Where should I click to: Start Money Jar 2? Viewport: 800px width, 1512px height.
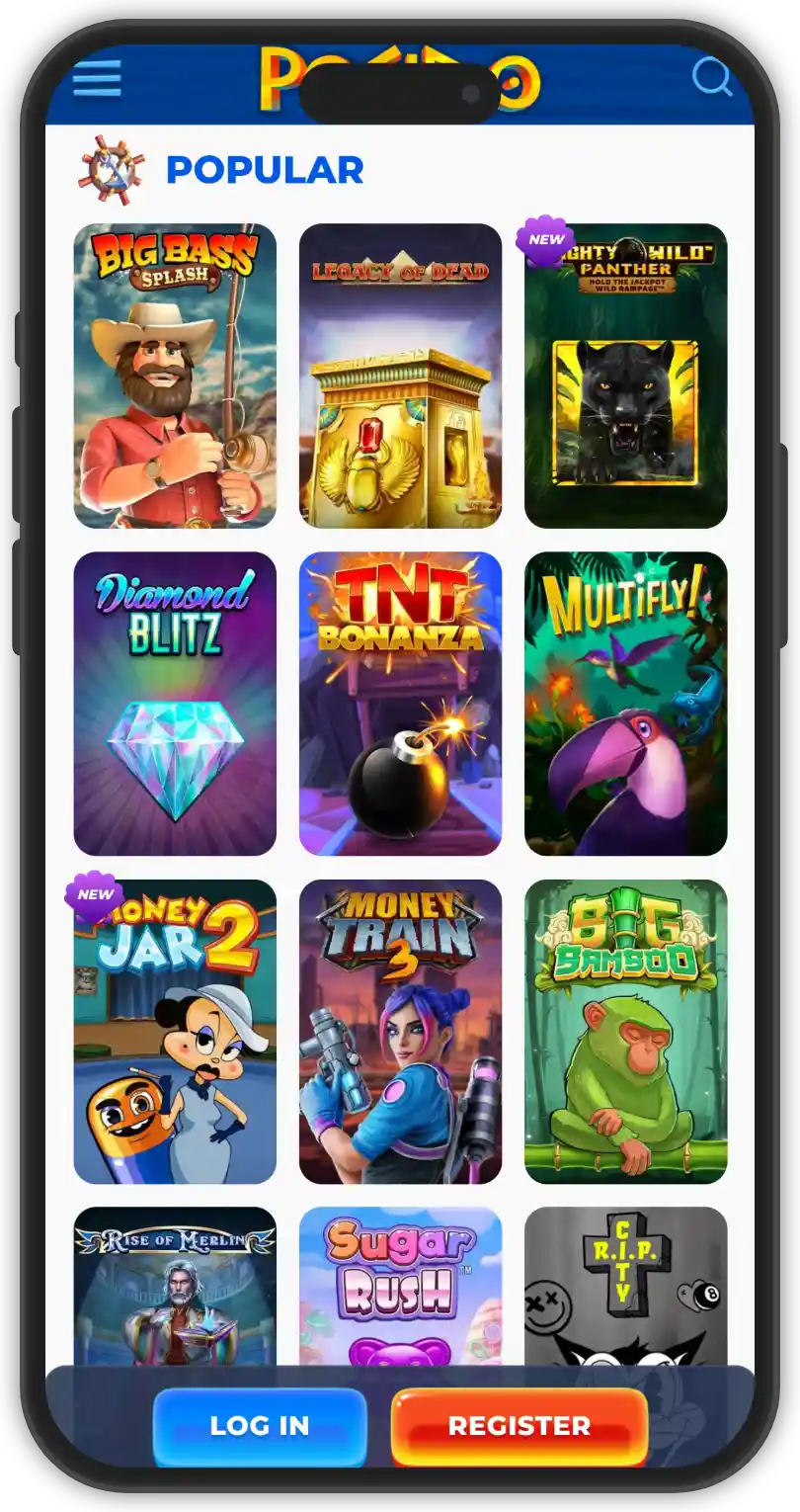pyautogui.click(x=175, y=1031)
